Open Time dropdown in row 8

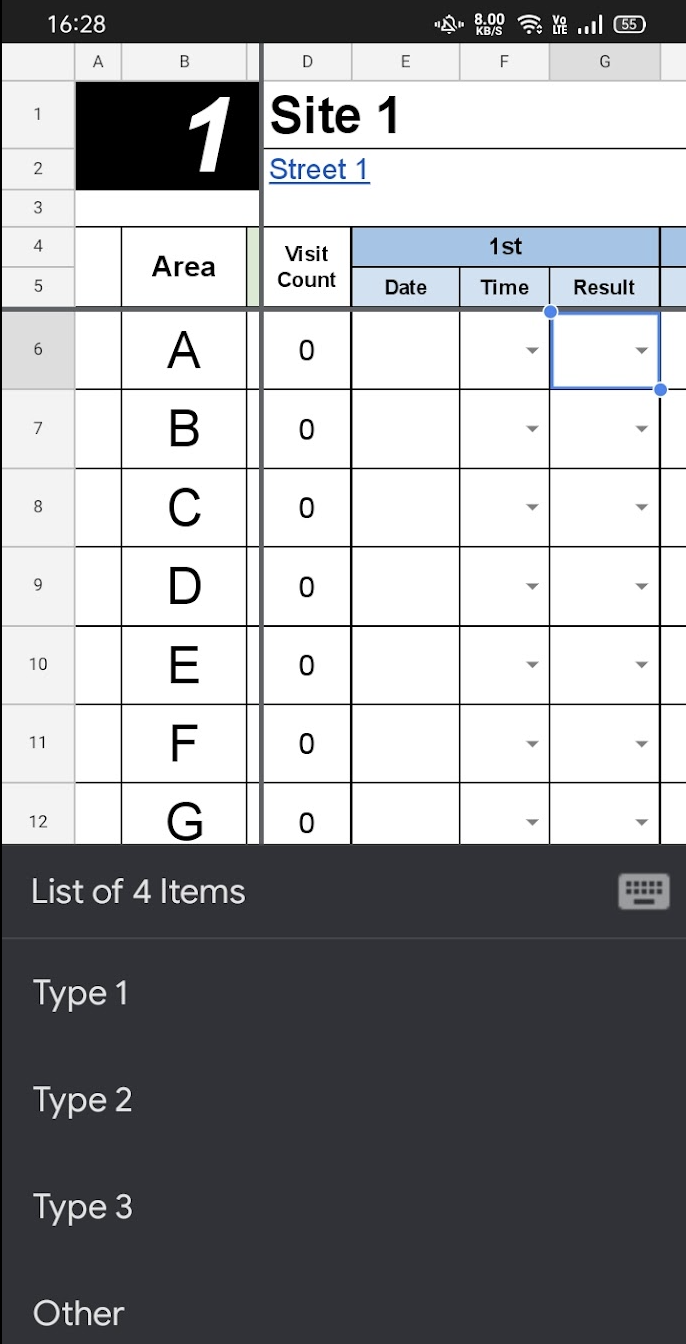click(x=532, y=508)
